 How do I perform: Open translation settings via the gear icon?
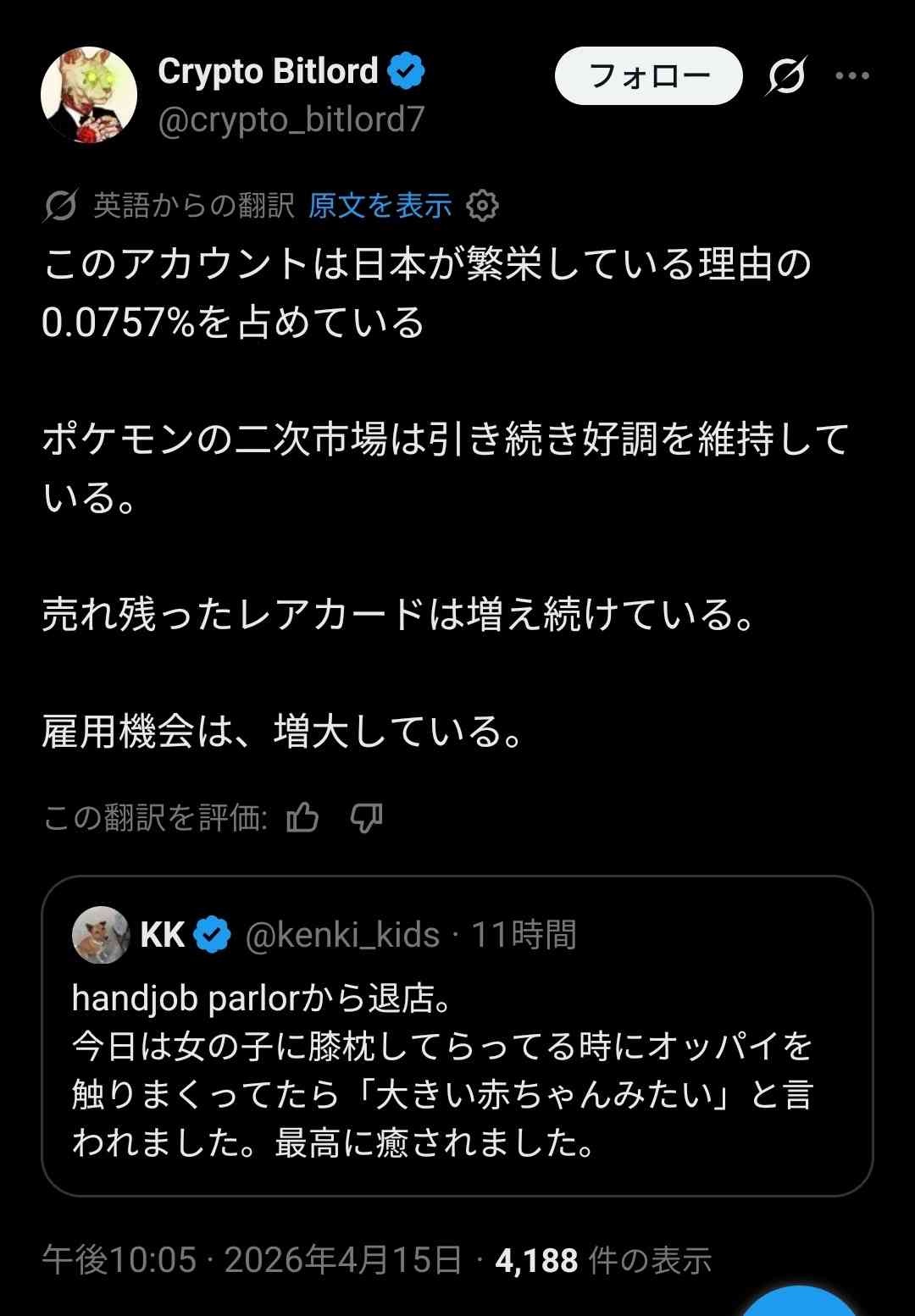[x=483, y=206]
